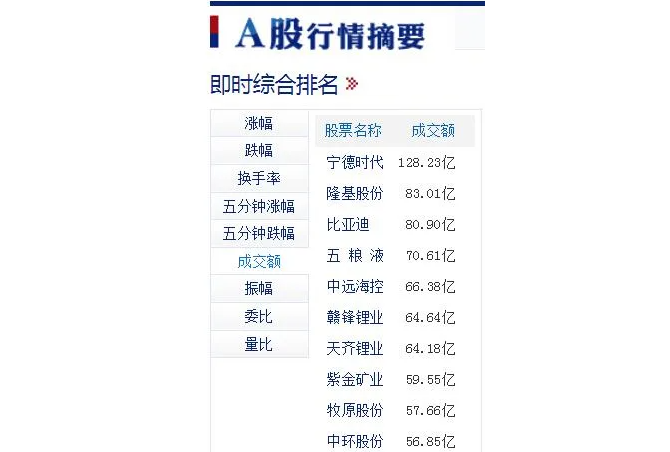The image size is (670, 452).
Task: Open the 委比 ranking tab
Action: pos(259,316)
